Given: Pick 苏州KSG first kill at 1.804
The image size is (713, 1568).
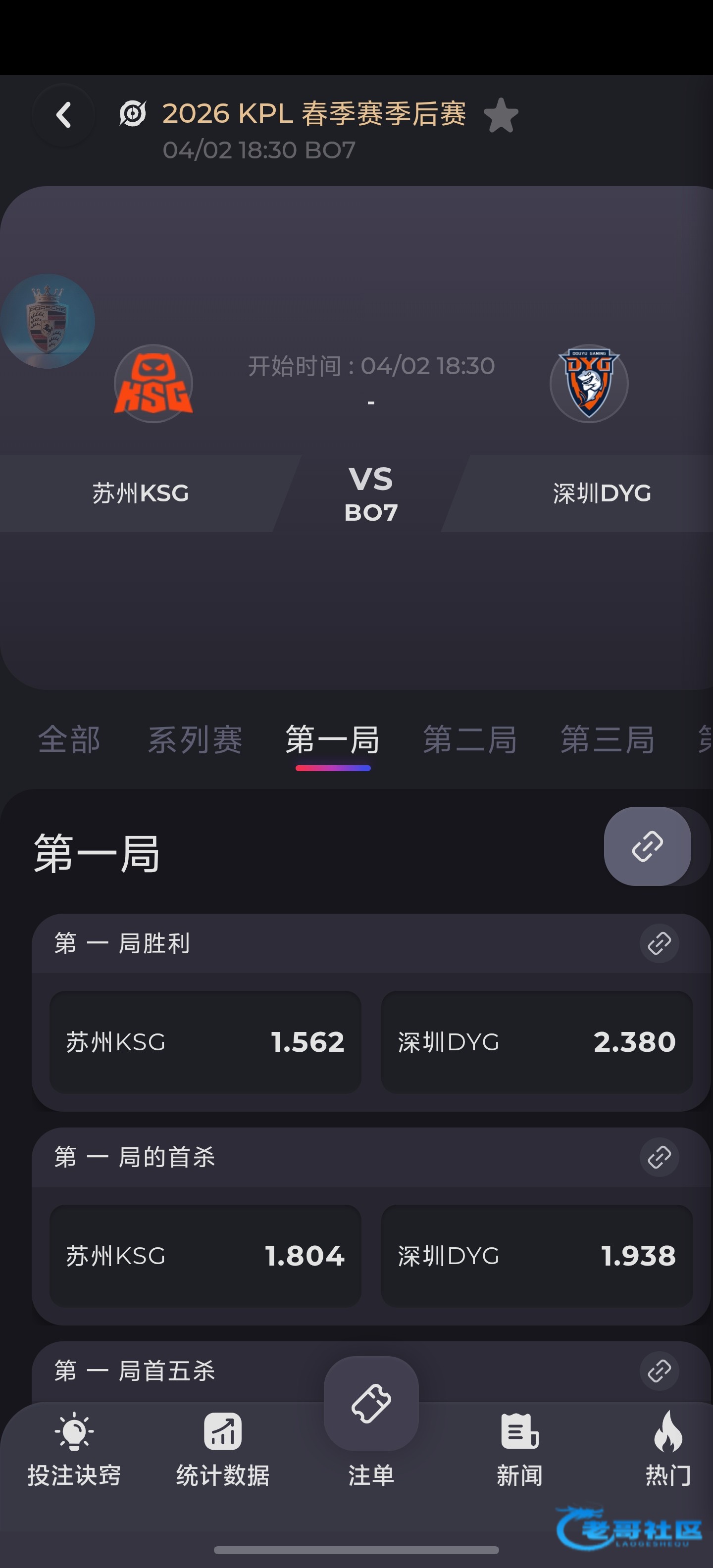Looking at the screenshot, I should click(x=205, y=1256).
